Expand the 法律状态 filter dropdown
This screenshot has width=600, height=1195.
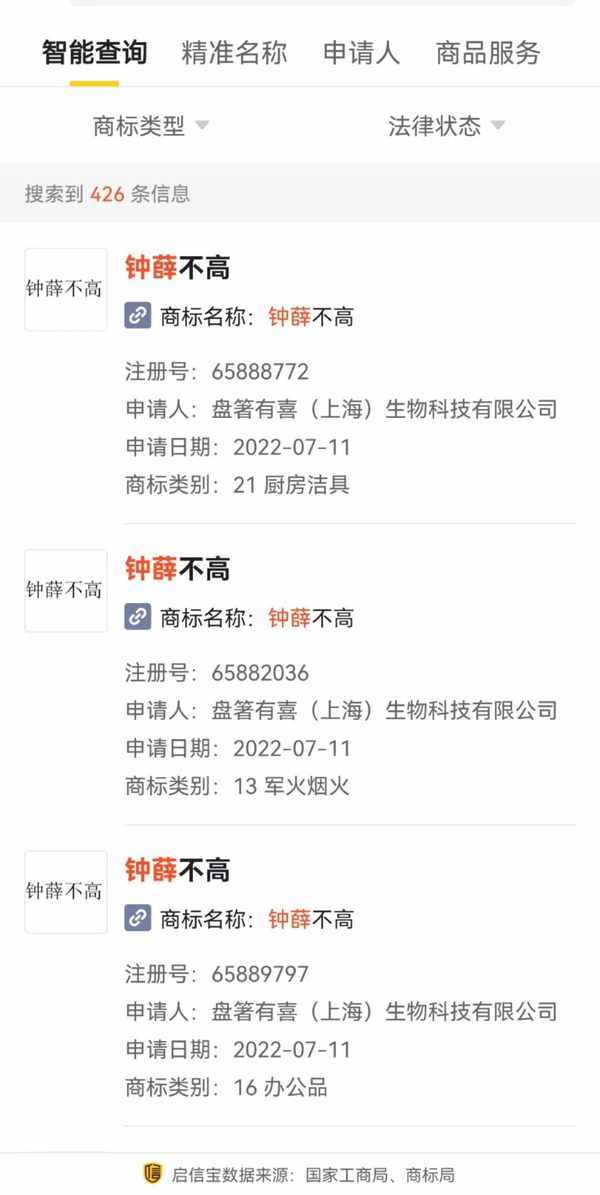coord(446,126)
